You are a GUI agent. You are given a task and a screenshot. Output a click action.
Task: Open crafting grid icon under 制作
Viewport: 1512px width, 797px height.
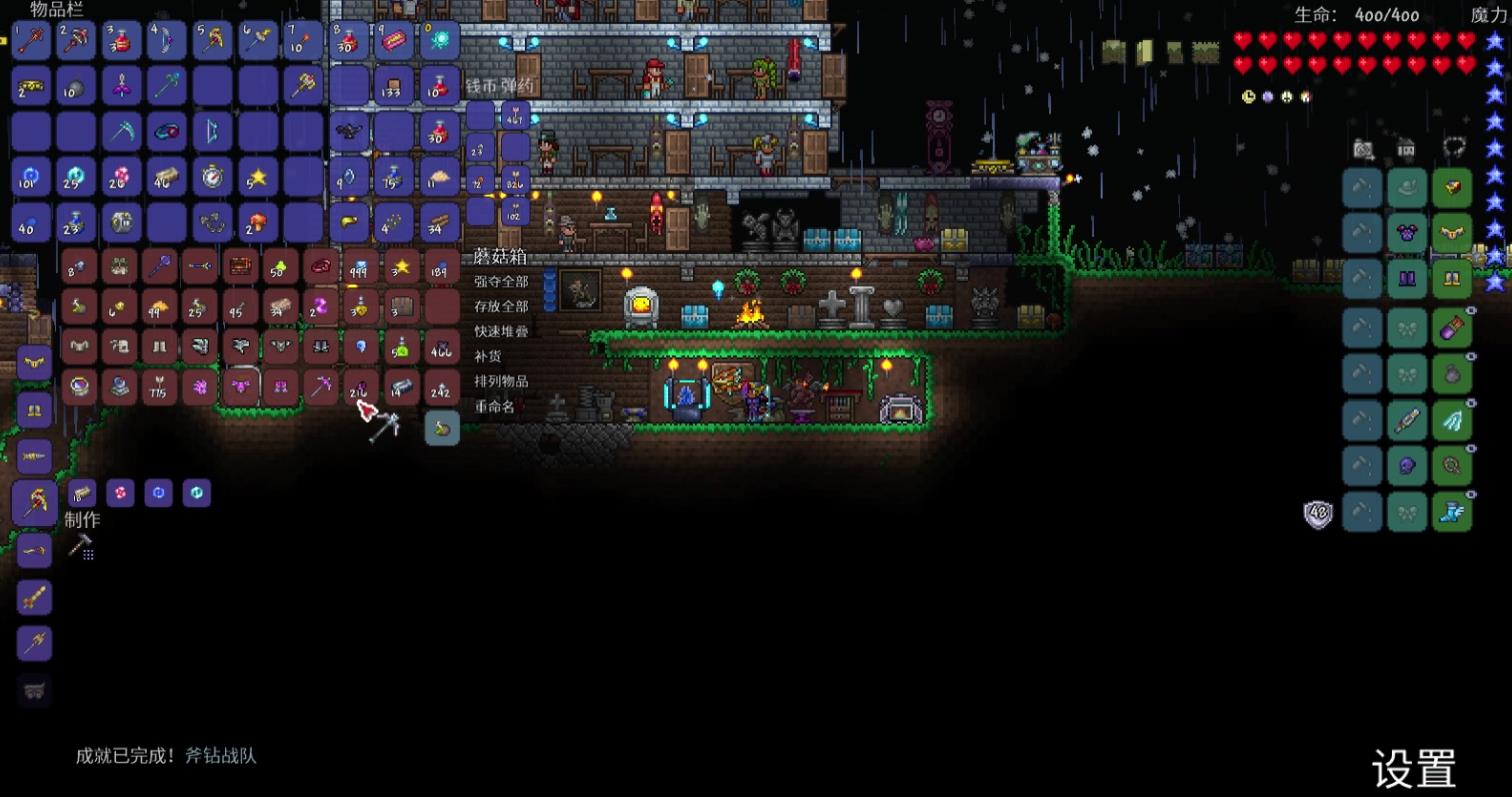[x=81, y=546]
